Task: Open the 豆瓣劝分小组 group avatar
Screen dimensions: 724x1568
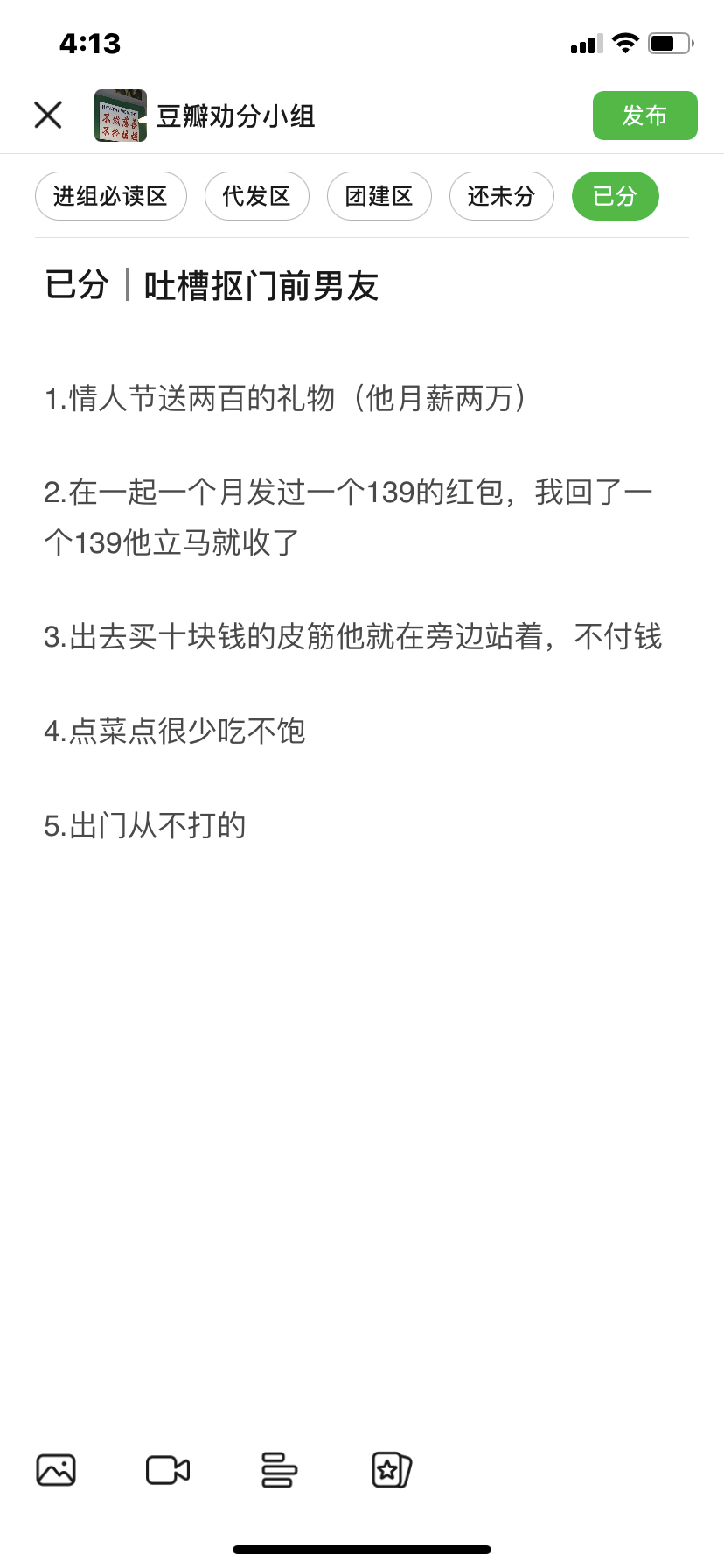Action: [121, 115]
